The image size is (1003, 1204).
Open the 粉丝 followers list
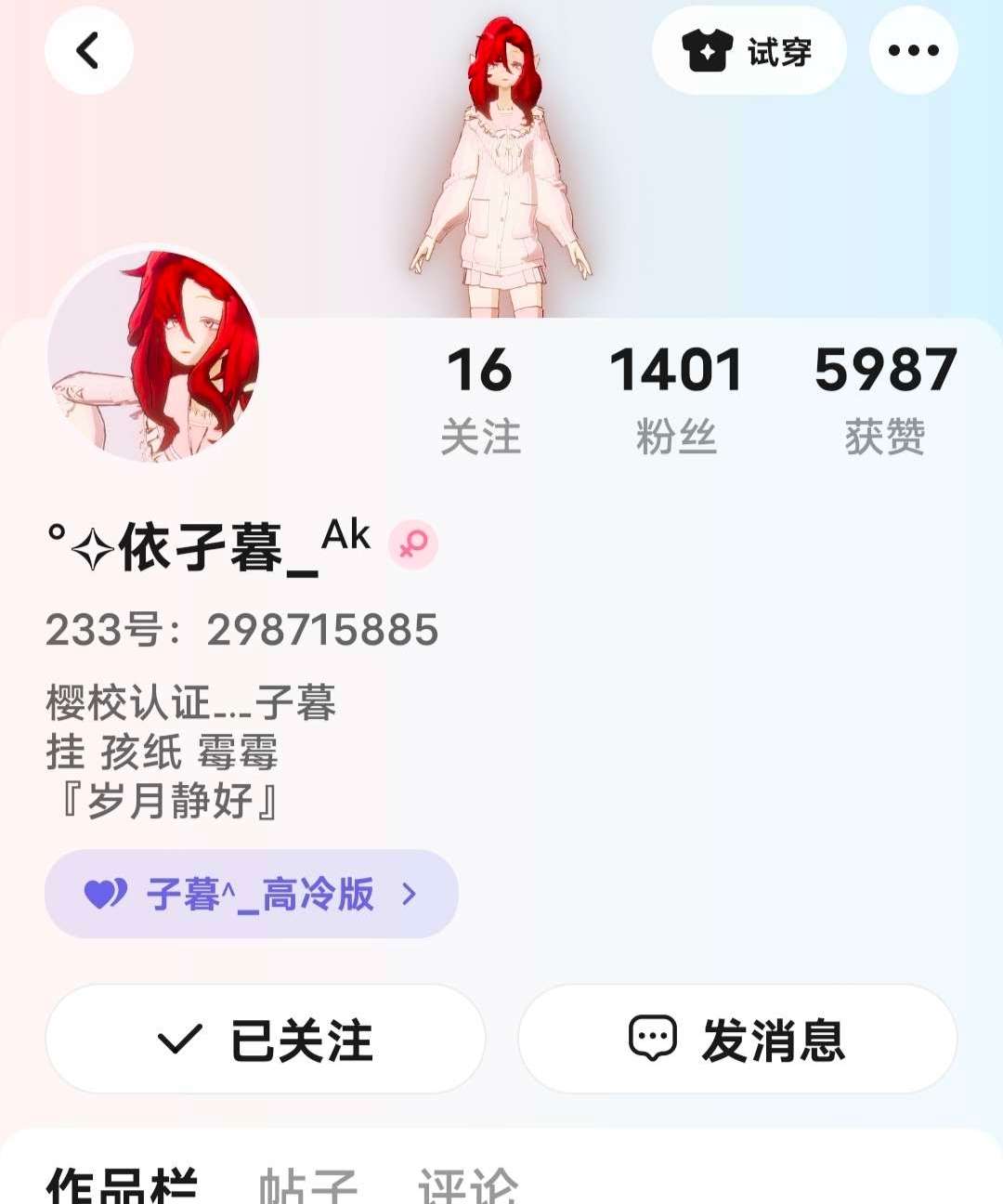[x=676, y=399]
